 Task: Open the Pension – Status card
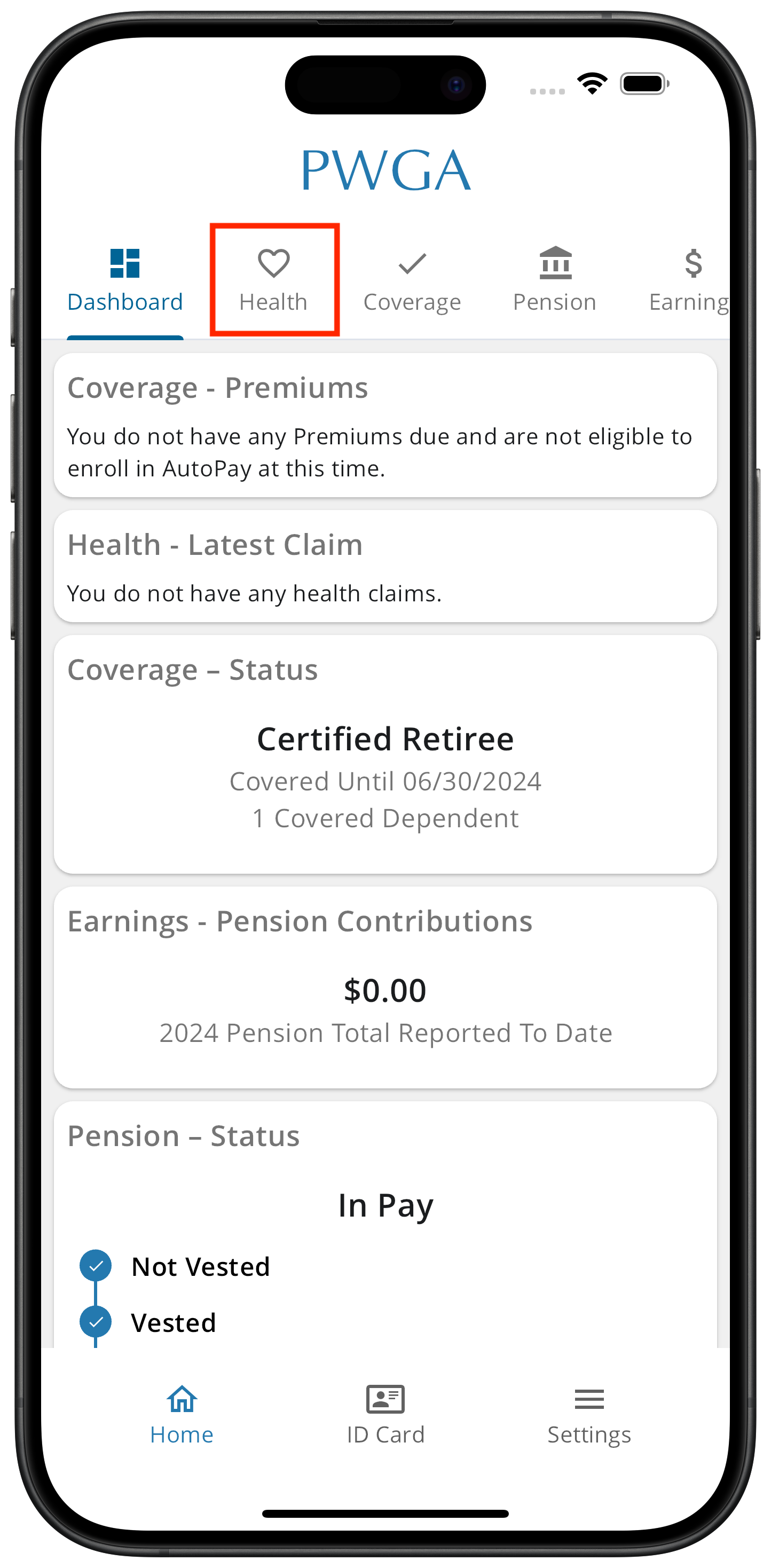coord(385,1224)
